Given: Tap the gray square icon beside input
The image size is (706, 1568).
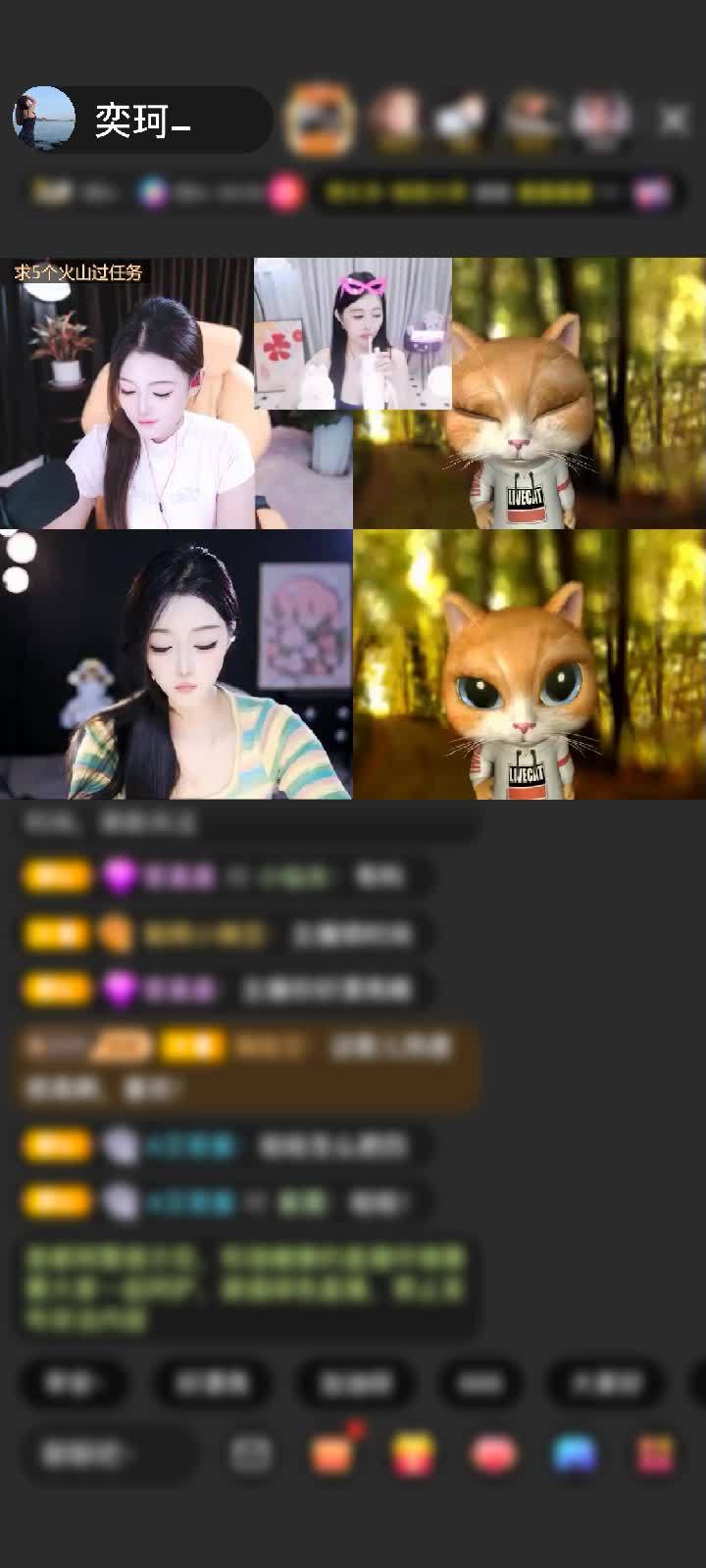Looking at the screenshot, I should 251,1454.
